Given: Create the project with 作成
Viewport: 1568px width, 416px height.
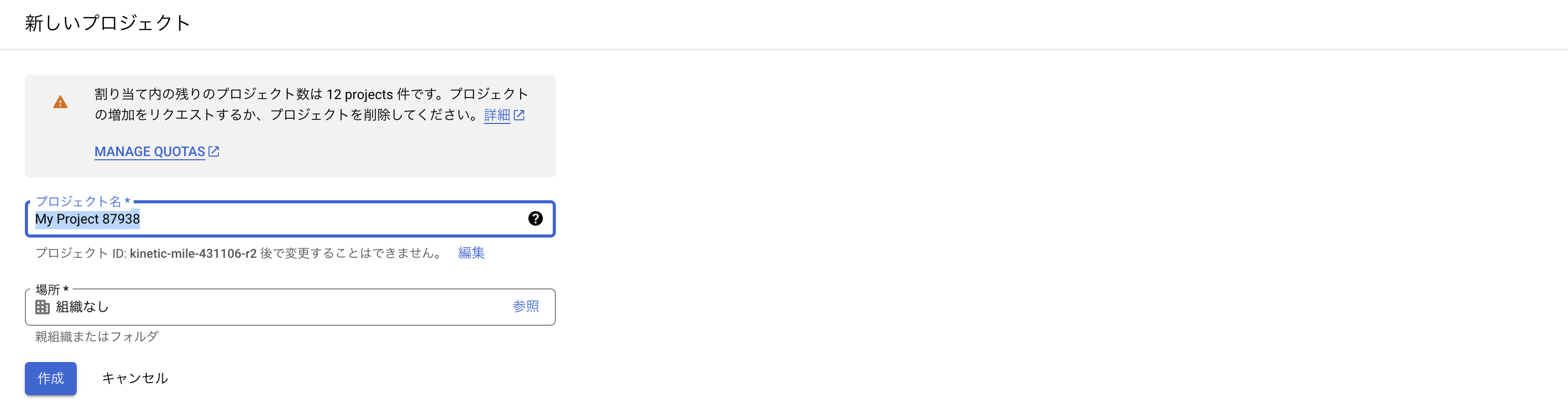Looking at the screenshot, I should 50,378.
